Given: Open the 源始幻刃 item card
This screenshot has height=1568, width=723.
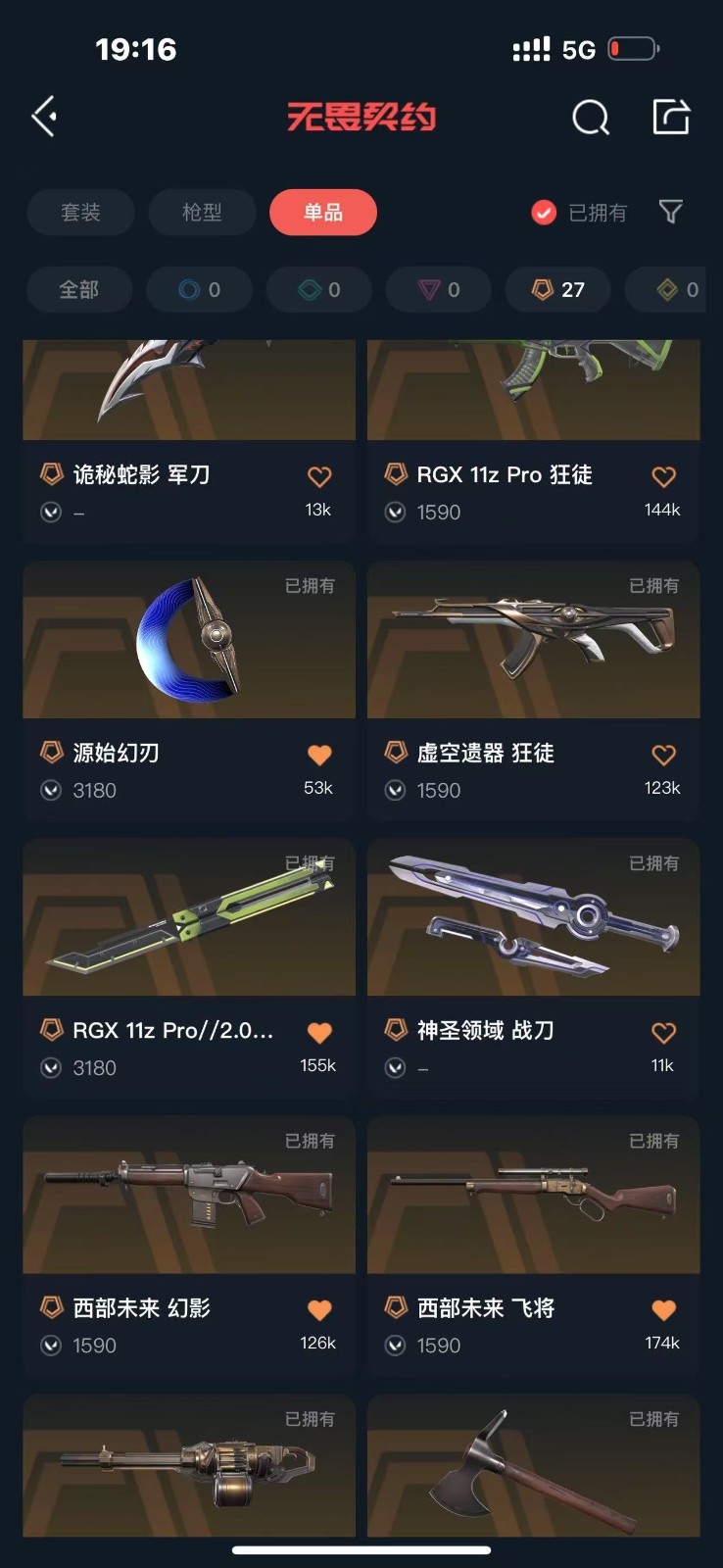Looking at the screenshot, I should pos(189,690).
